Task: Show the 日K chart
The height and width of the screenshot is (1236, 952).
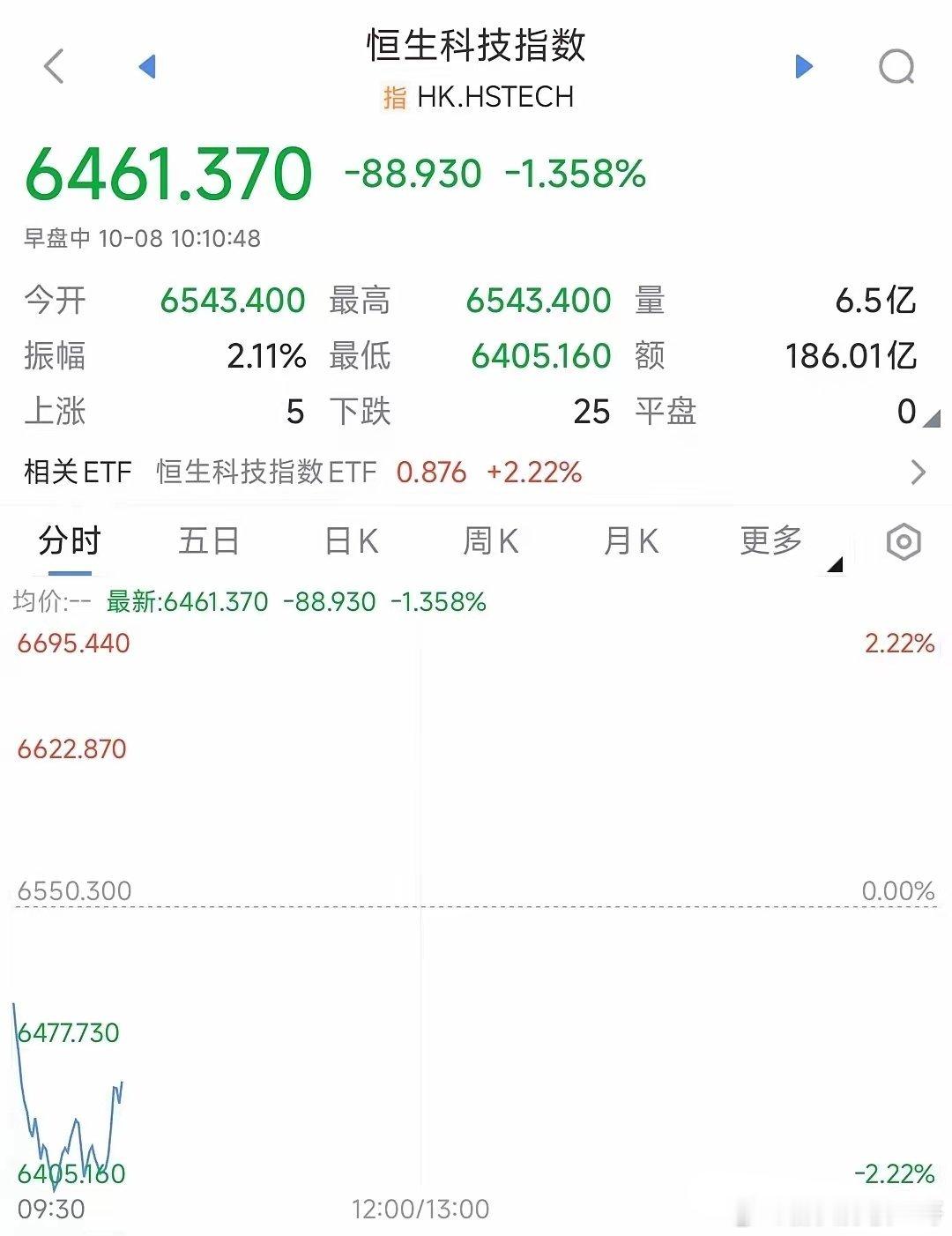Action: [351, 541]
